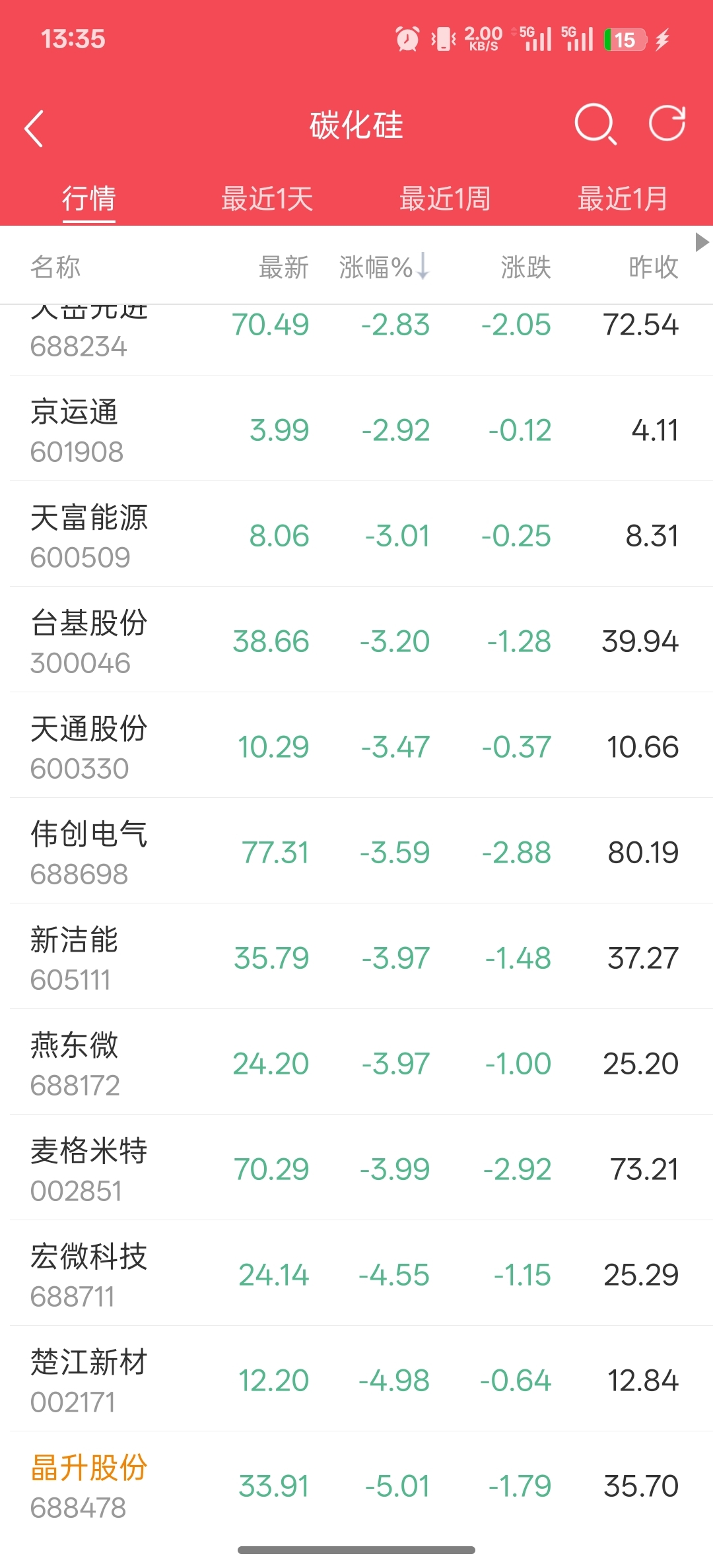Open search with the magnifier icon
The image size is (713, 1568).
click(595, 124)
